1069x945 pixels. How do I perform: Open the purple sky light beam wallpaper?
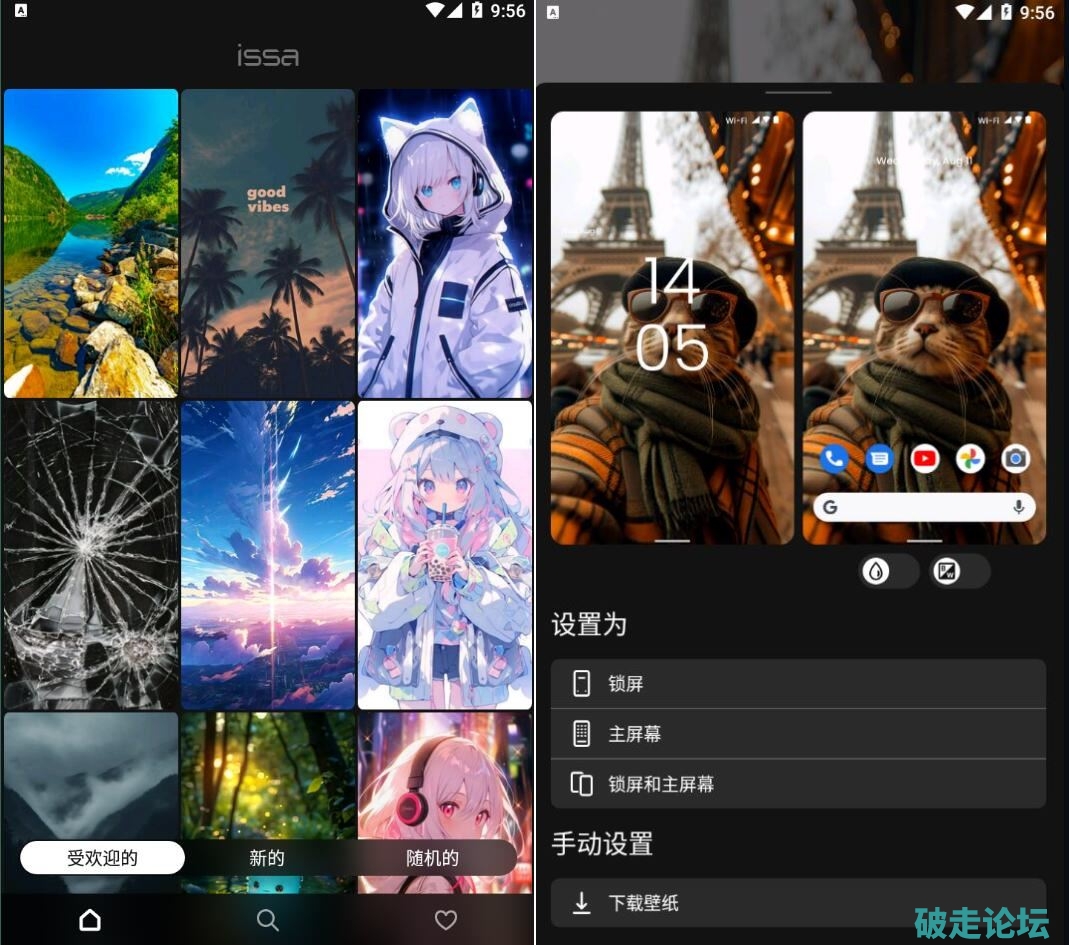click(268, 555)
